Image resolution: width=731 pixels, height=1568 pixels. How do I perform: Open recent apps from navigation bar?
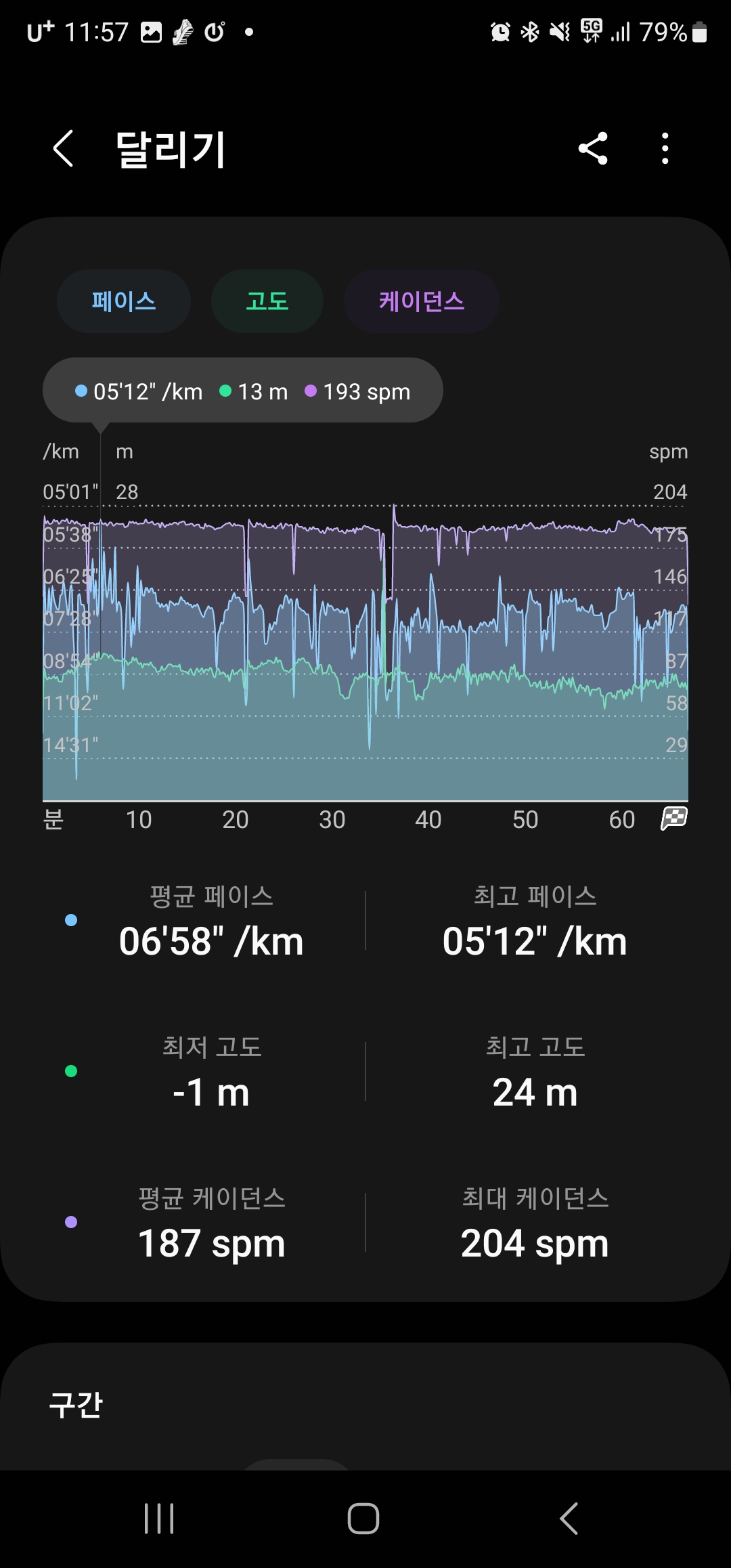click(x=159, y=1519)
